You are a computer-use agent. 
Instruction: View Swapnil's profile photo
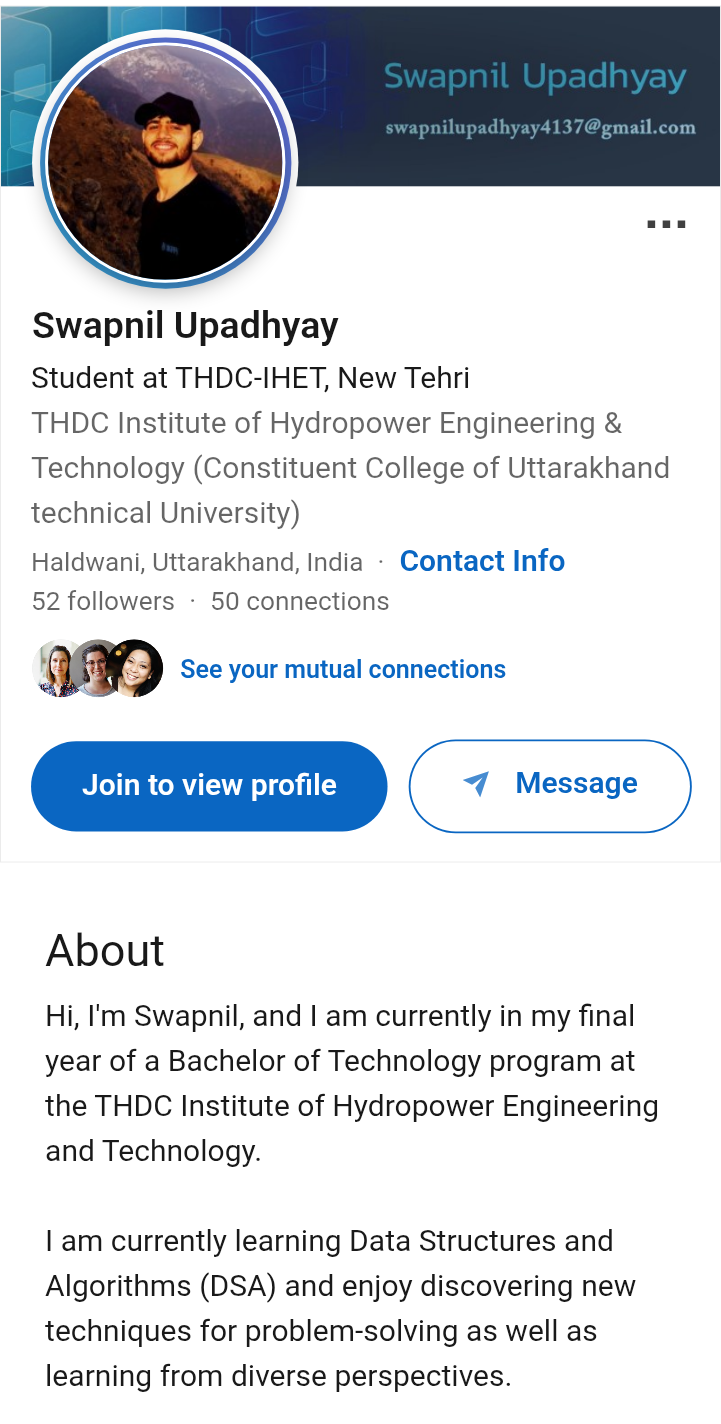(x=166, y=162)
